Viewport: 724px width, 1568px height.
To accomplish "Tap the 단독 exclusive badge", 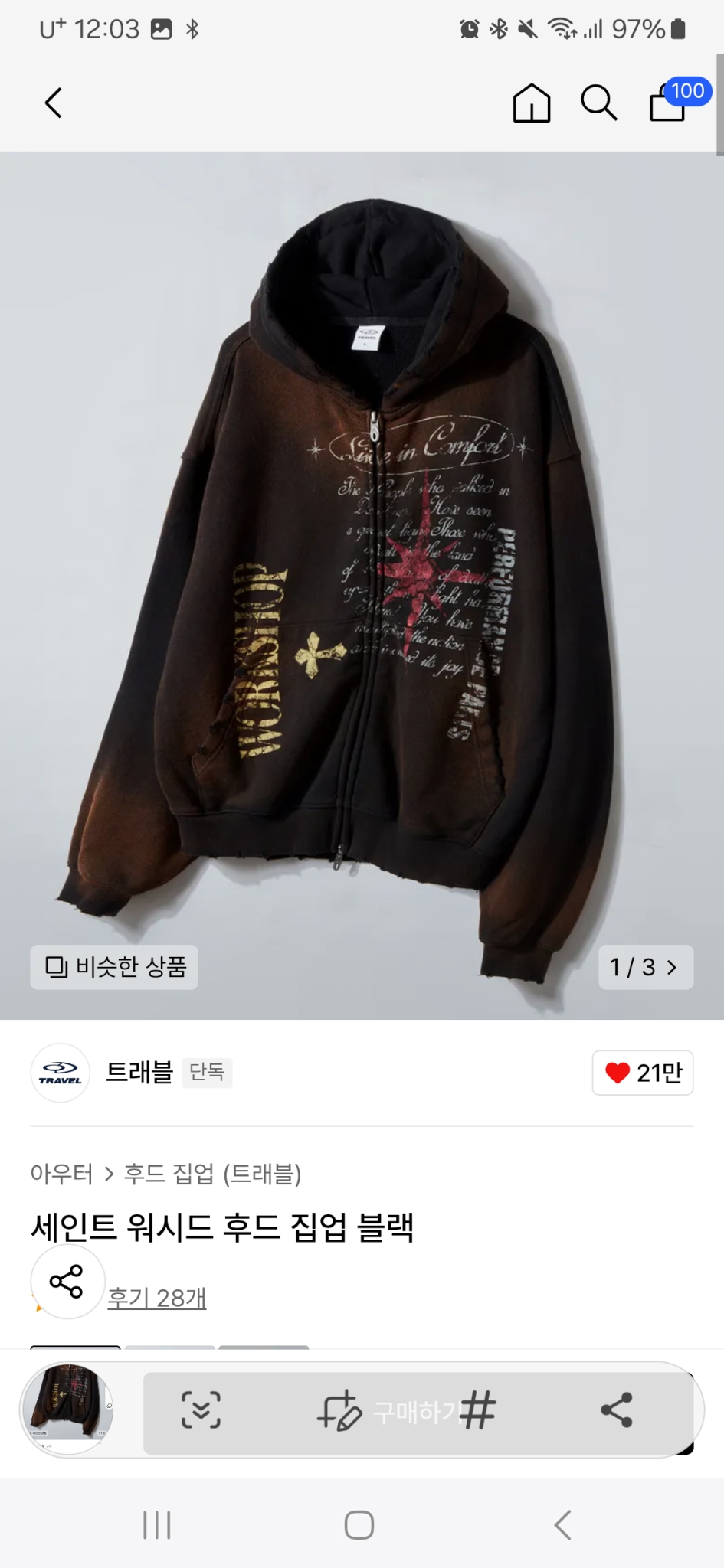I will (x=207, y=1073).
